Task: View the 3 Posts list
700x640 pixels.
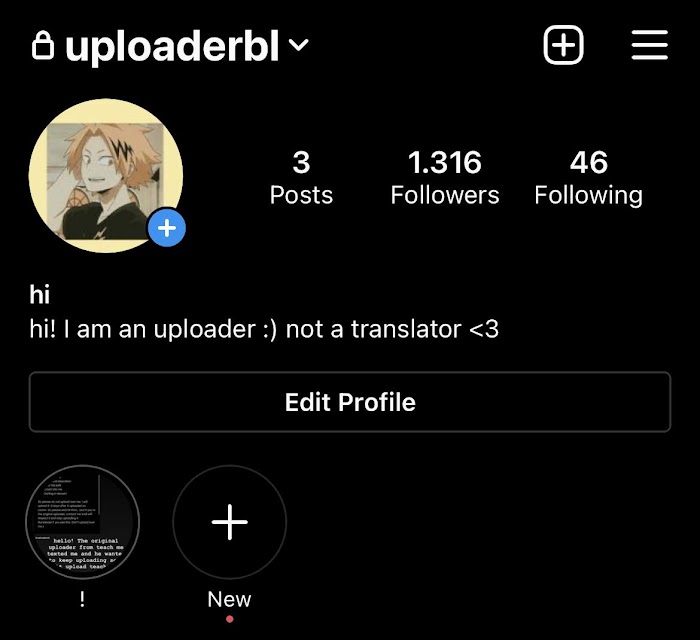Action: (301, 178)
